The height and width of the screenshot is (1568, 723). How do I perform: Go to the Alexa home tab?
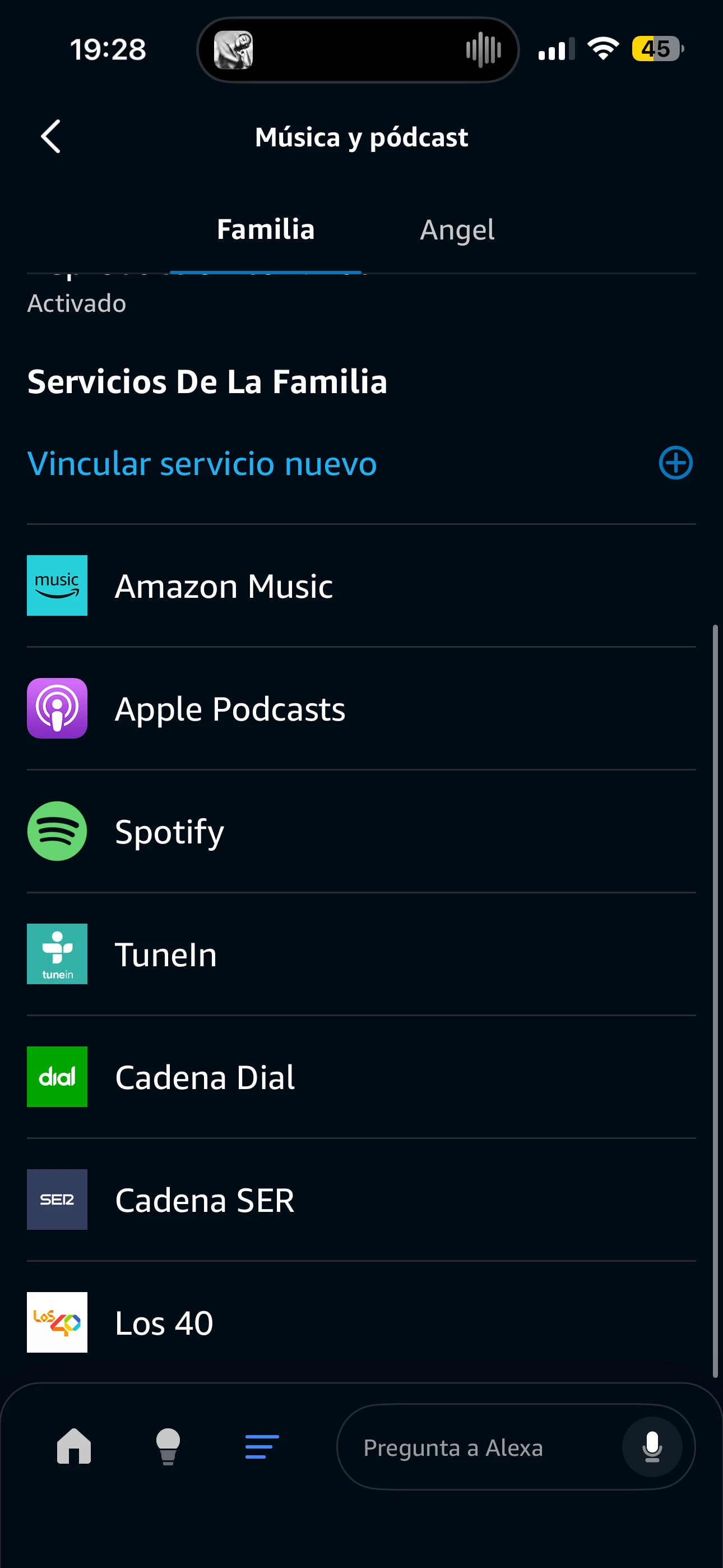tap(73, 1446)
